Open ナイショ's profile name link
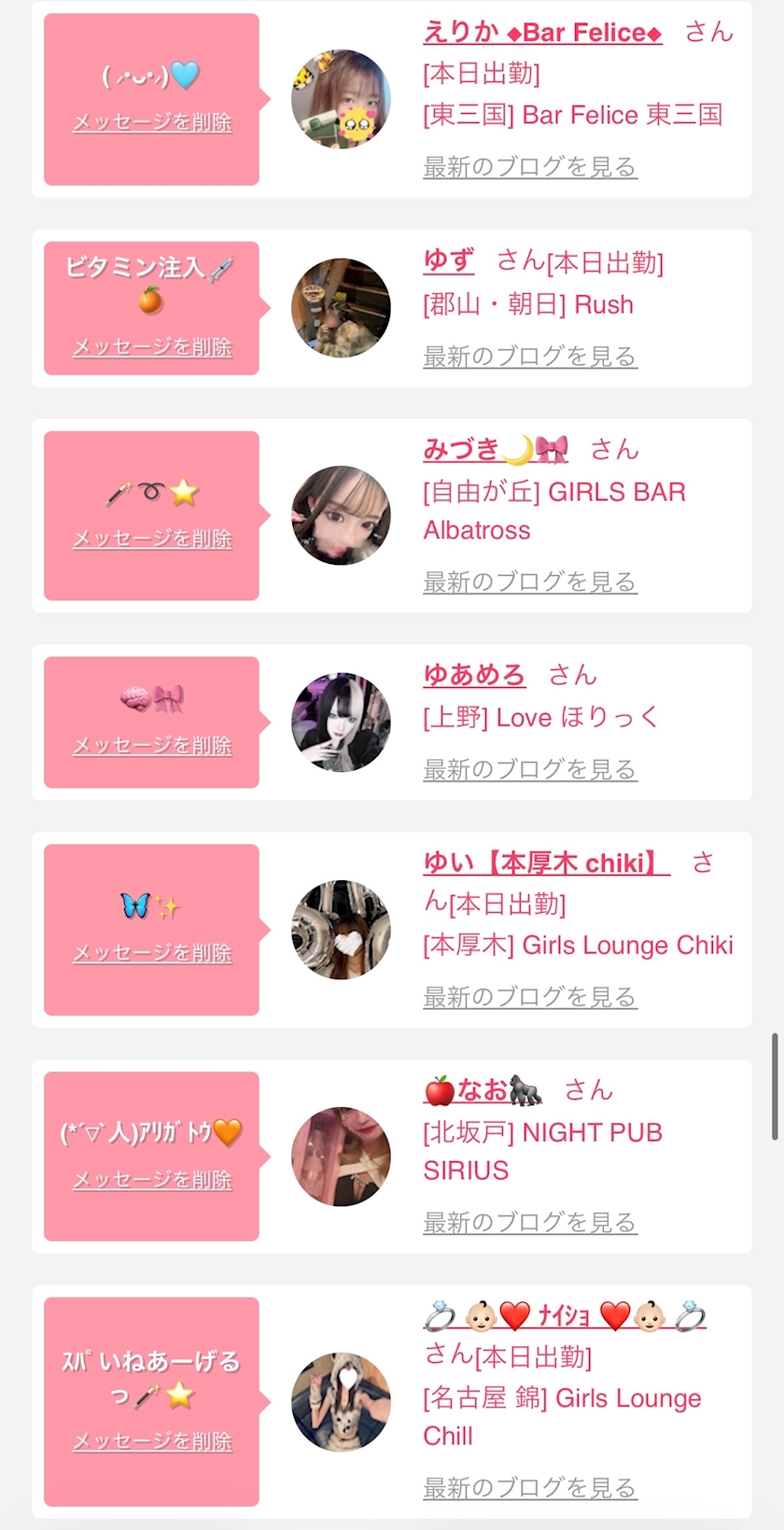 (564, 1316)
